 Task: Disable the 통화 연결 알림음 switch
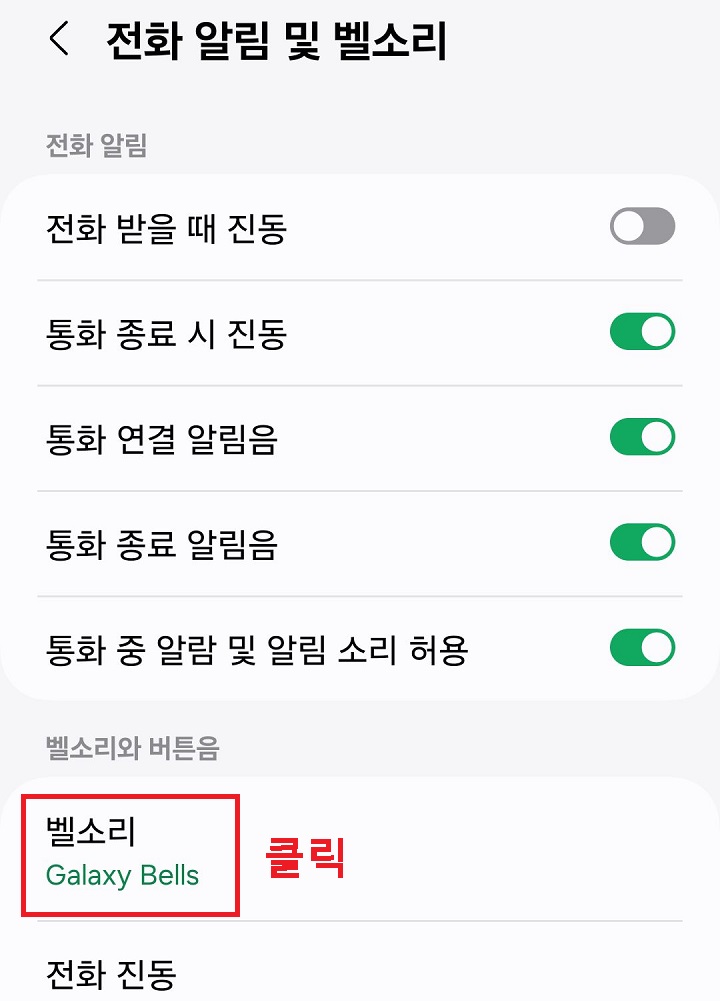pos(641,438)
